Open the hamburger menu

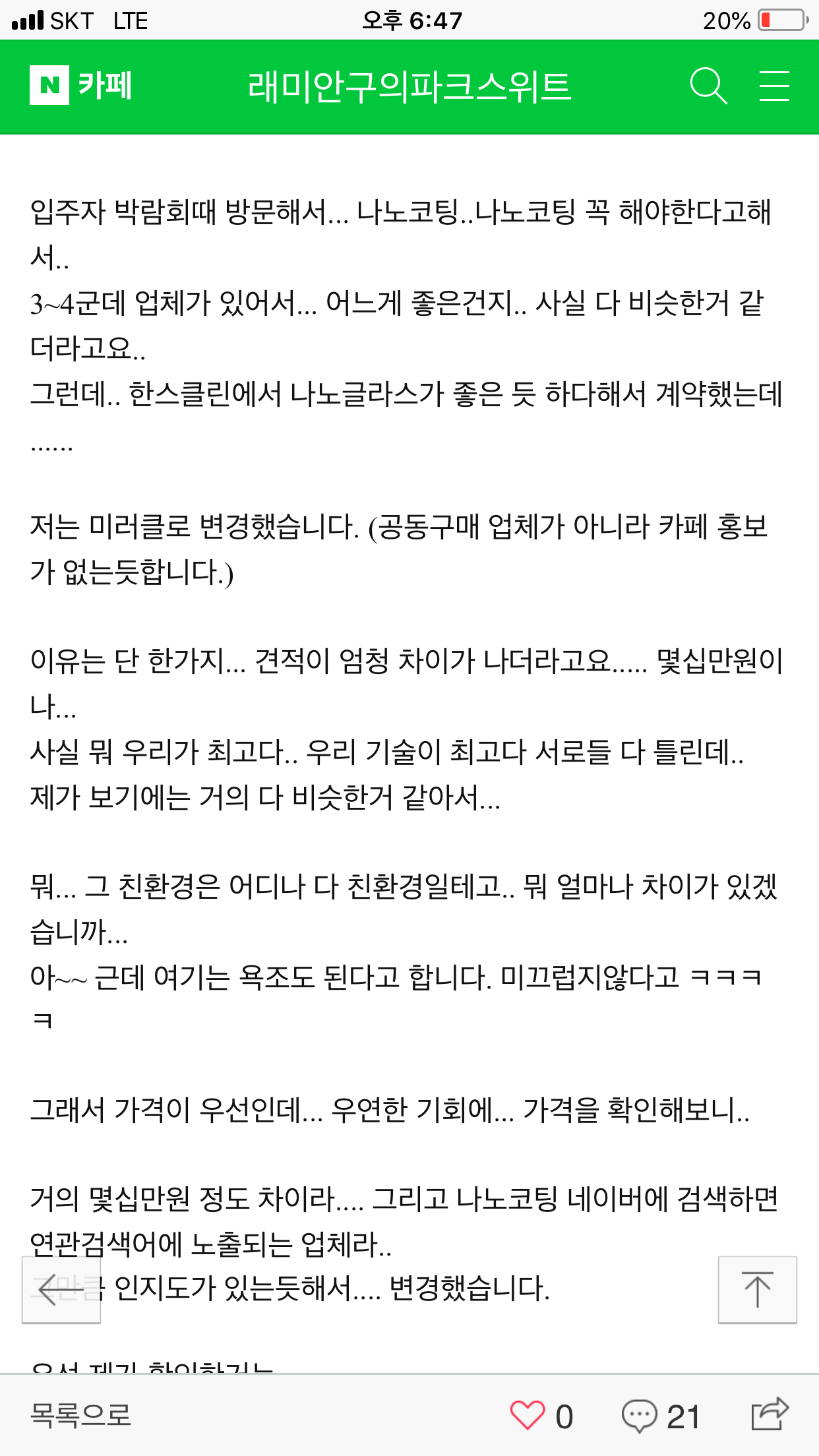click(x=774, y=86)
